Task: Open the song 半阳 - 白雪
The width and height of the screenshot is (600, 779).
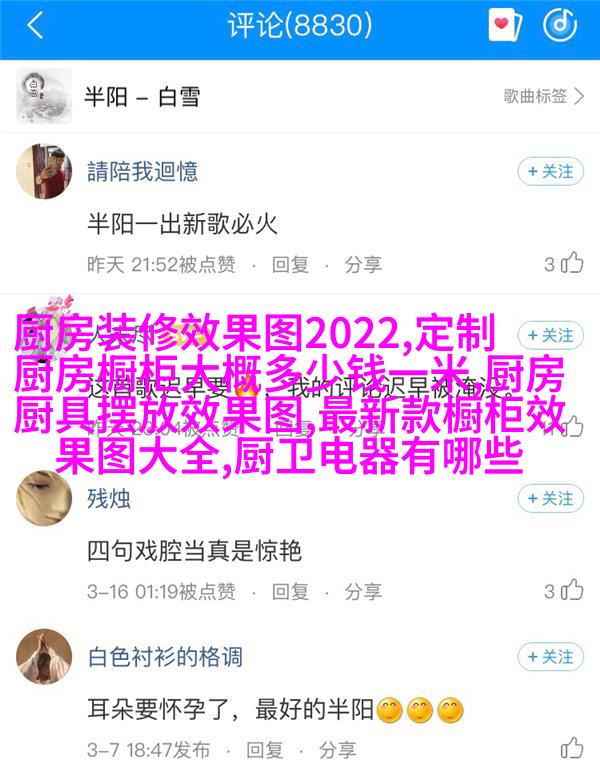Action: point(141,96)
